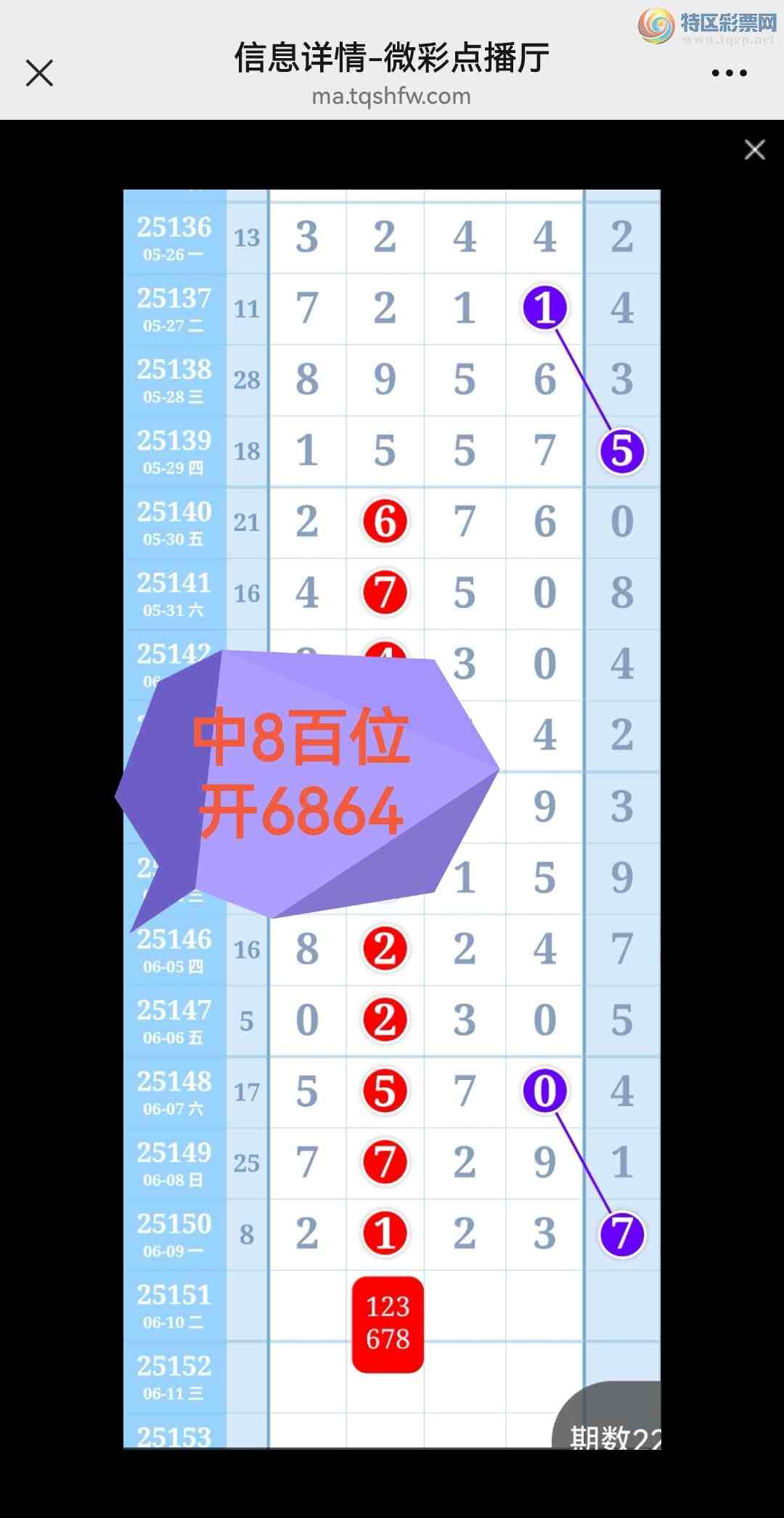Screen dimensions: 784x1518
Task: Select the red circled 7 in row 25141
Action: (385, 591)
